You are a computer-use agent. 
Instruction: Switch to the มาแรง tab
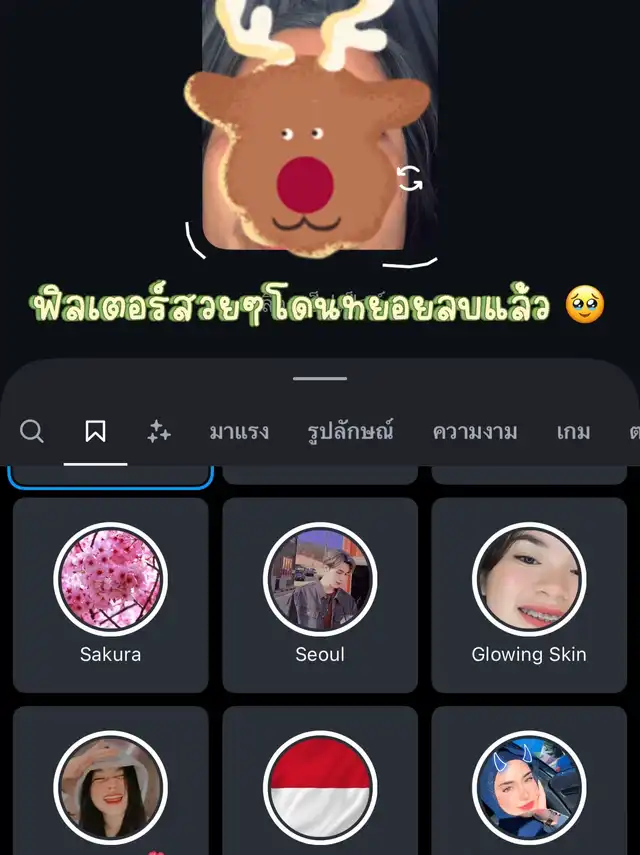pos(237,432)
